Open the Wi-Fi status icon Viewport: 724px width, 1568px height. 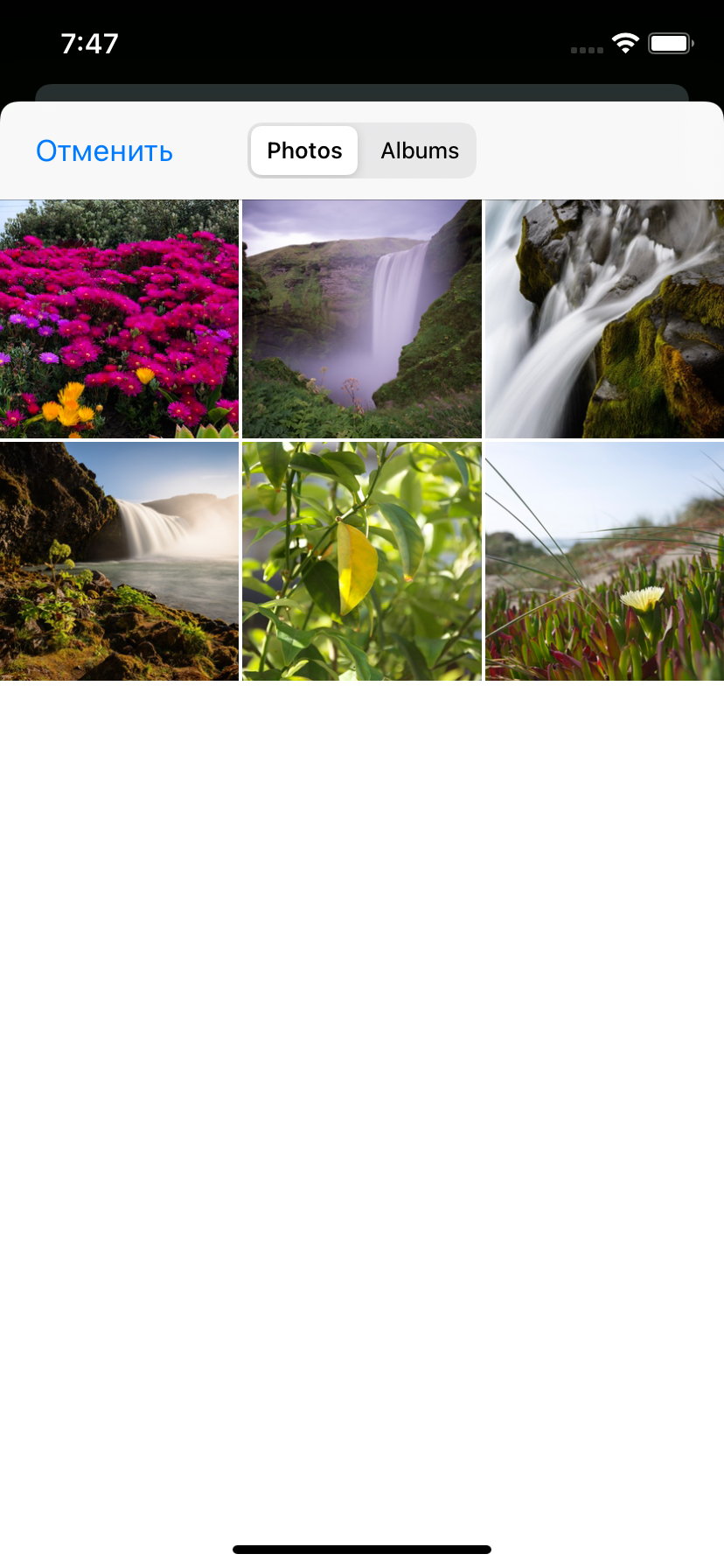[626, 42]
